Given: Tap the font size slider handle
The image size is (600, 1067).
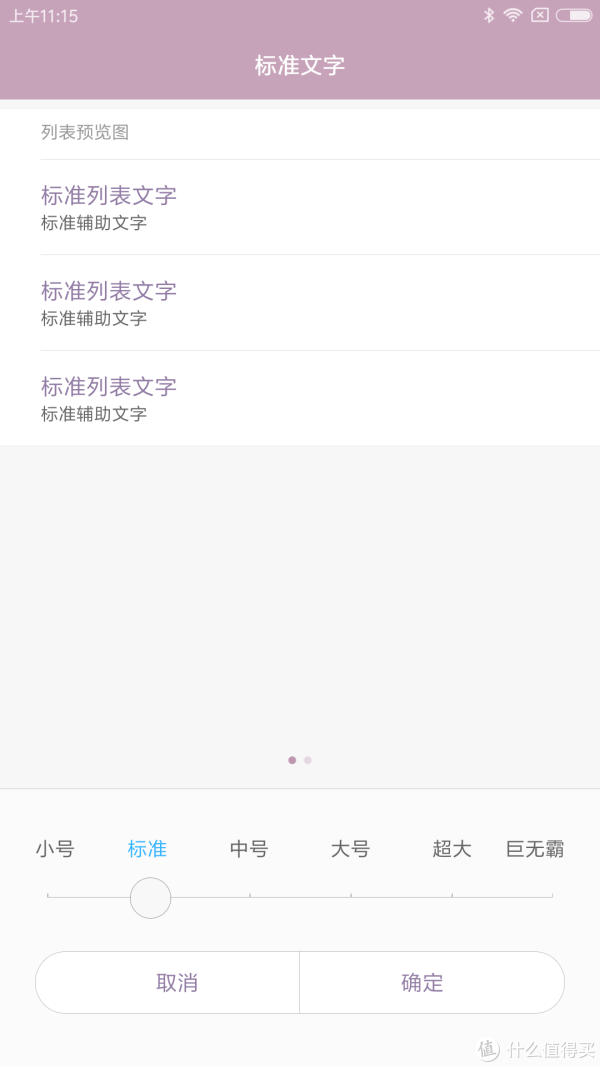Looking at the screenshot, I should tap(150, 897).
